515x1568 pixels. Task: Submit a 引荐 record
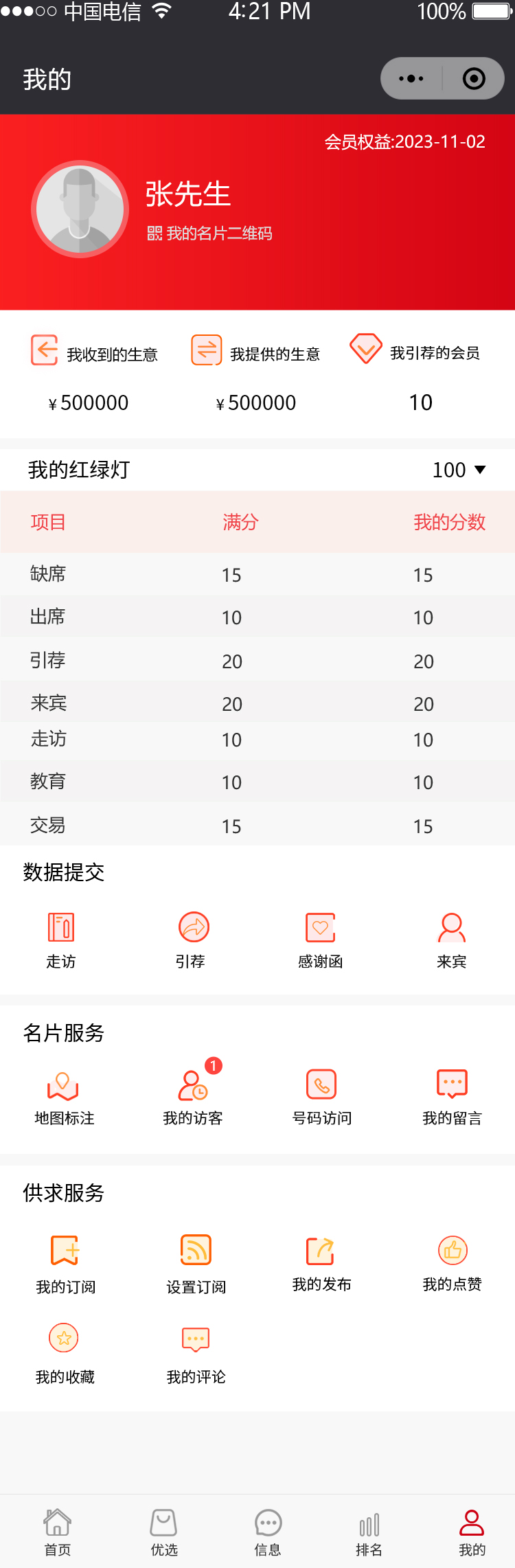191,939
